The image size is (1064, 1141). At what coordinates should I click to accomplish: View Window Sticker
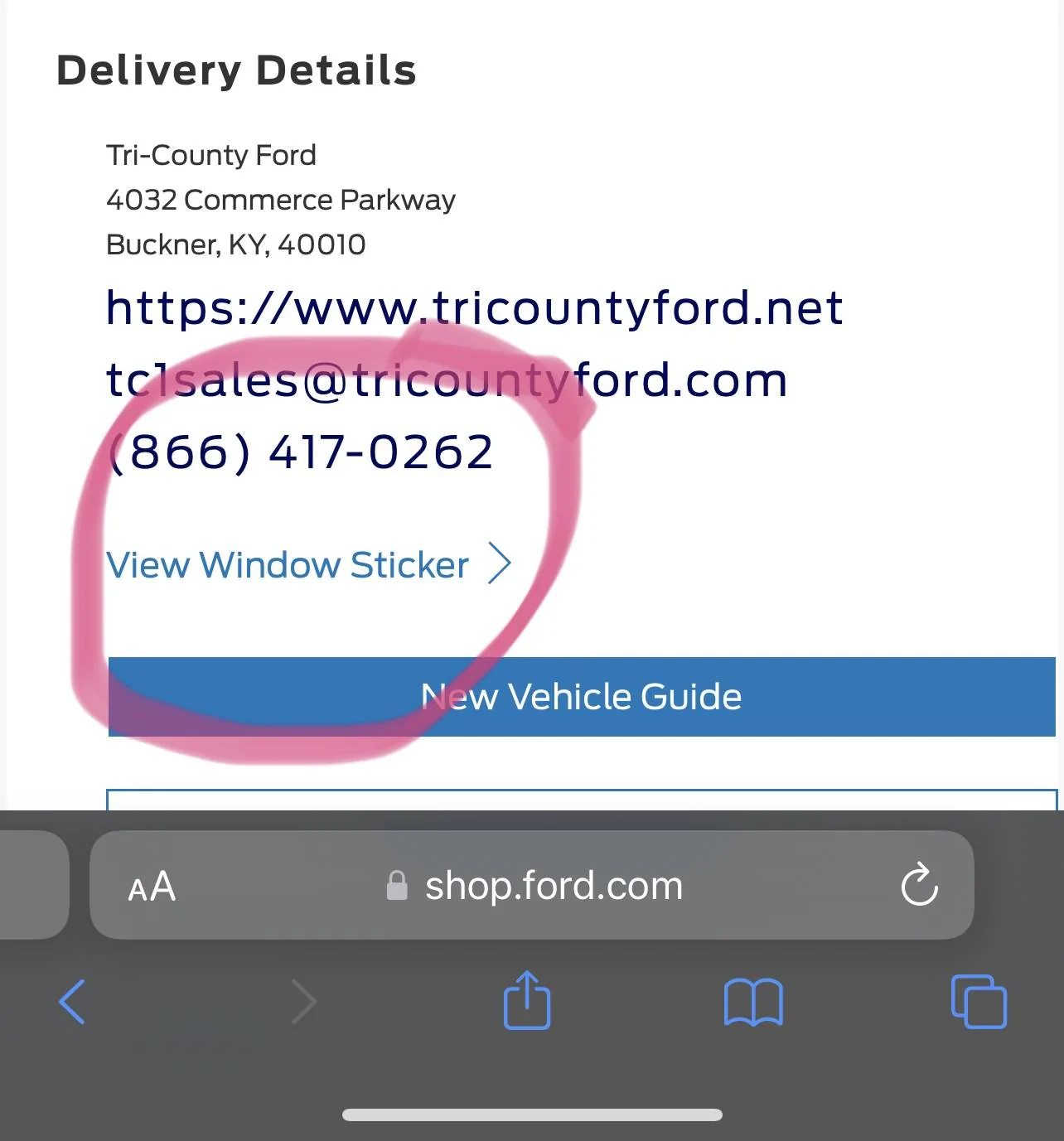click(308, 565)
